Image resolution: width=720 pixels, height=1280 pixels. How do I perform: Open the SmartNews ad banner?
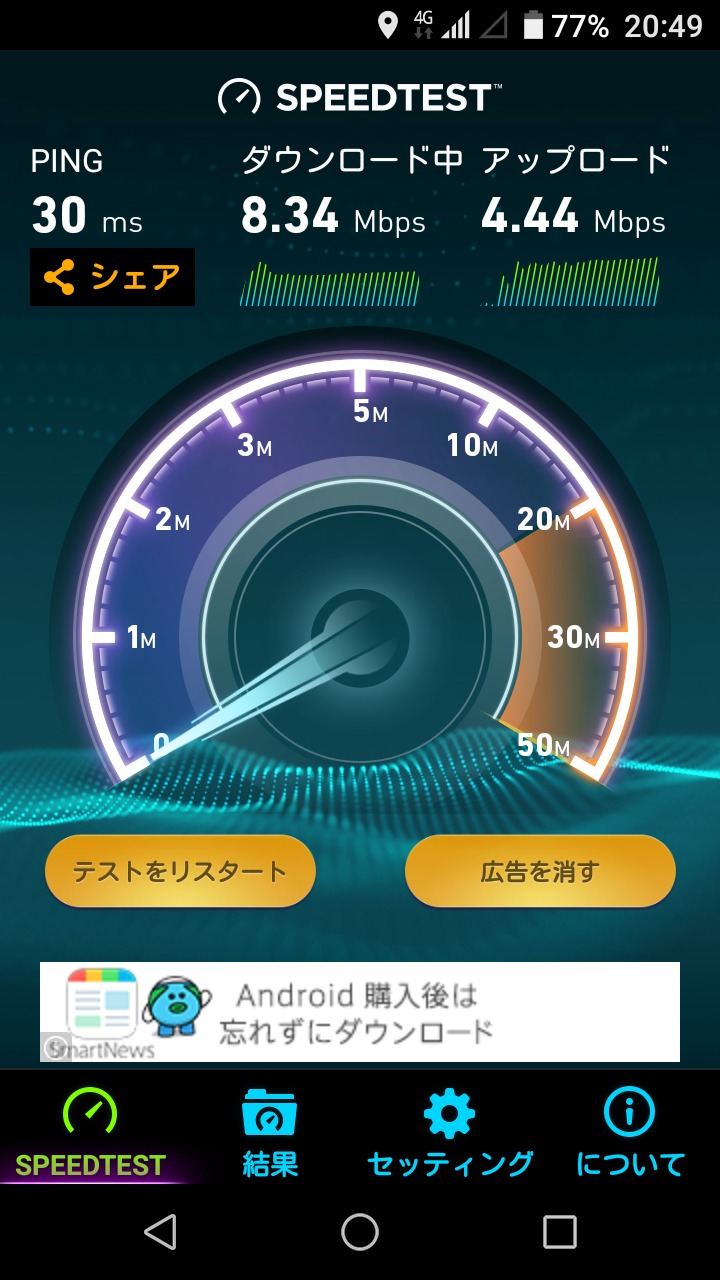(360, 1012)
